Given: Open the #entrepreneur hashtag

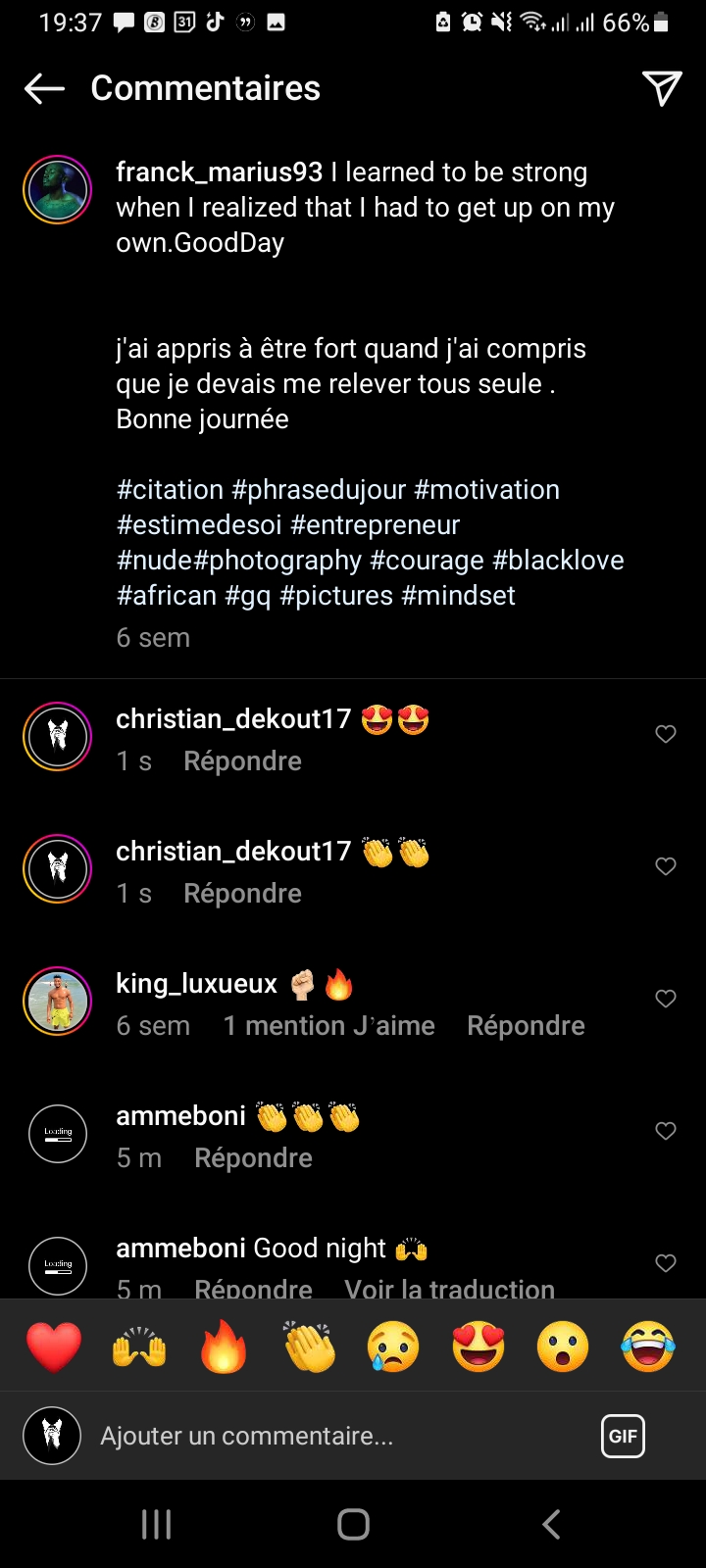Looking at the screenshot, I should tap(375, 525).
